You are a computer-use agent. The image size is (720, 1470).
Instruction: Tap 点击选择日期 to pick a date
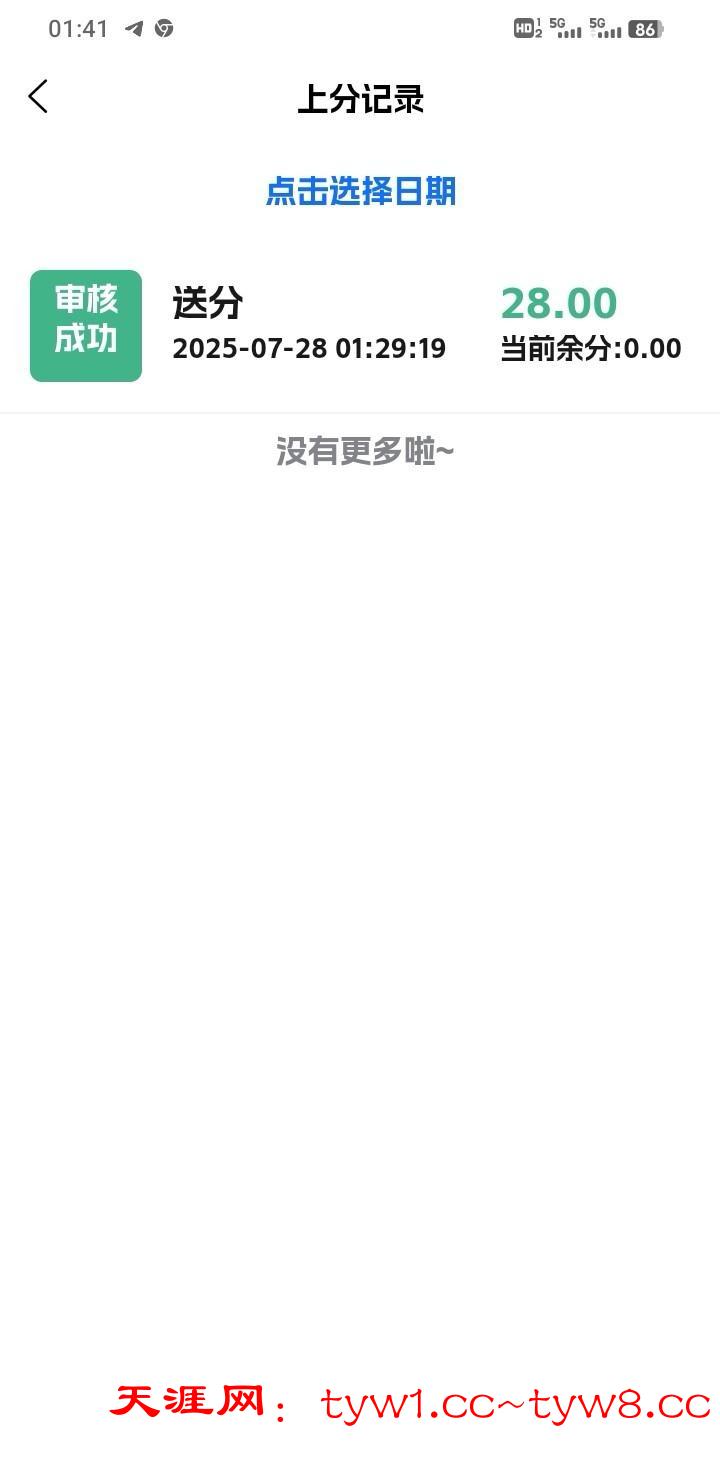pos(360,191)
